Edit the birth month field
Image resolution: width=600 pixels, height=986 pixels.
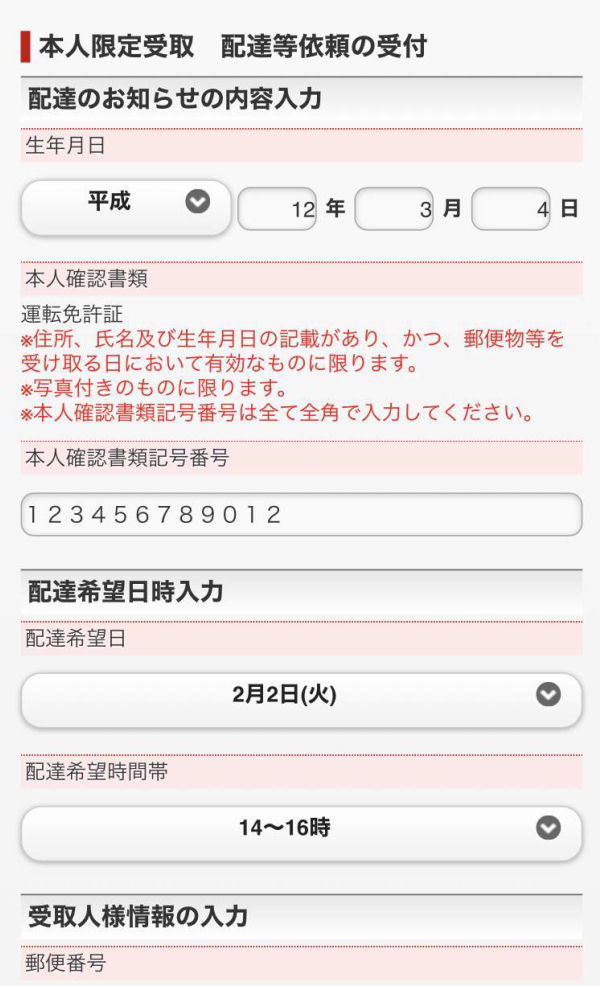pos(394,209)
